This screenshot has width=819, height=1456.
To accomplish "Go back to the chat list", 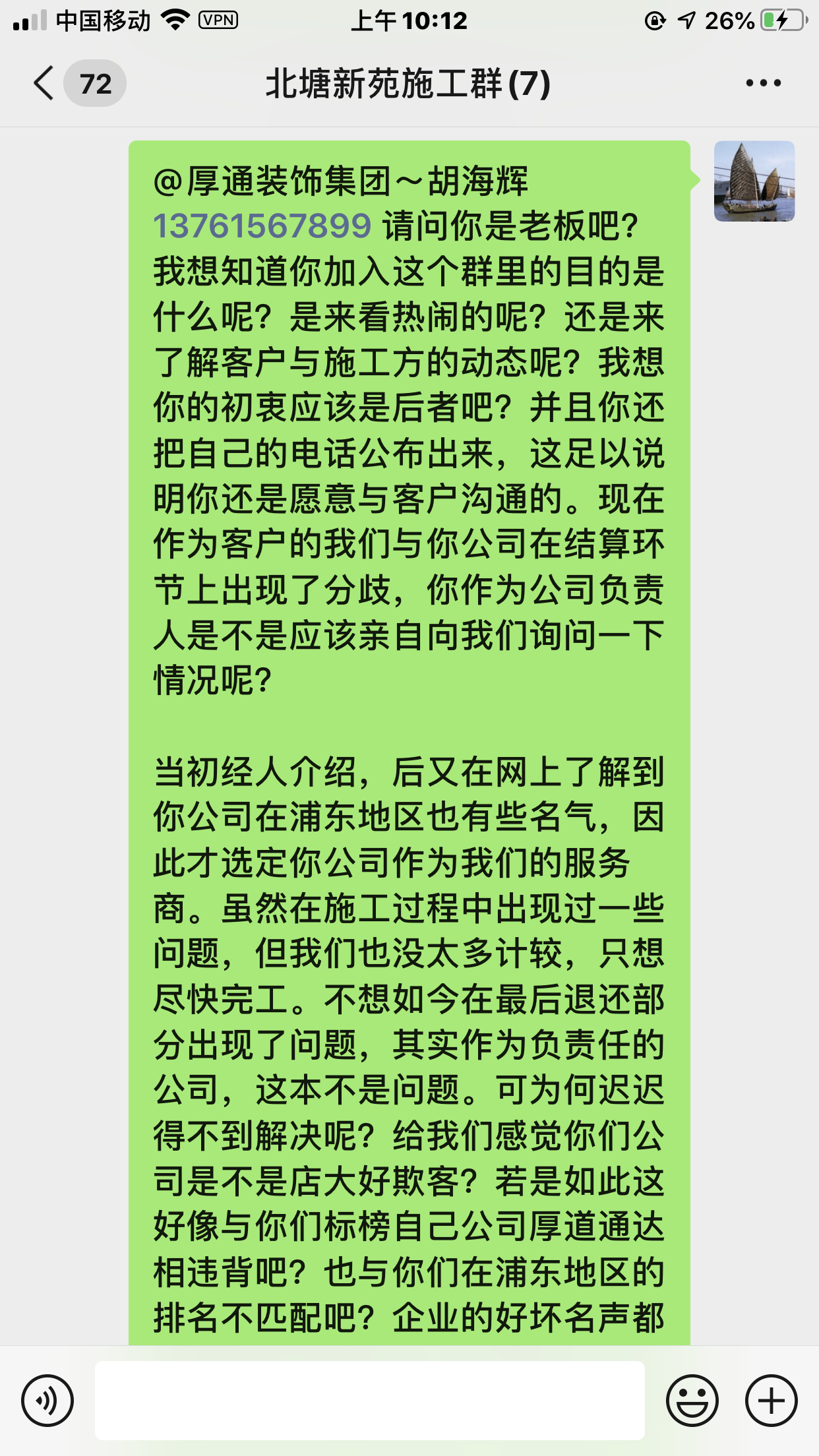I will click(45, 84).
